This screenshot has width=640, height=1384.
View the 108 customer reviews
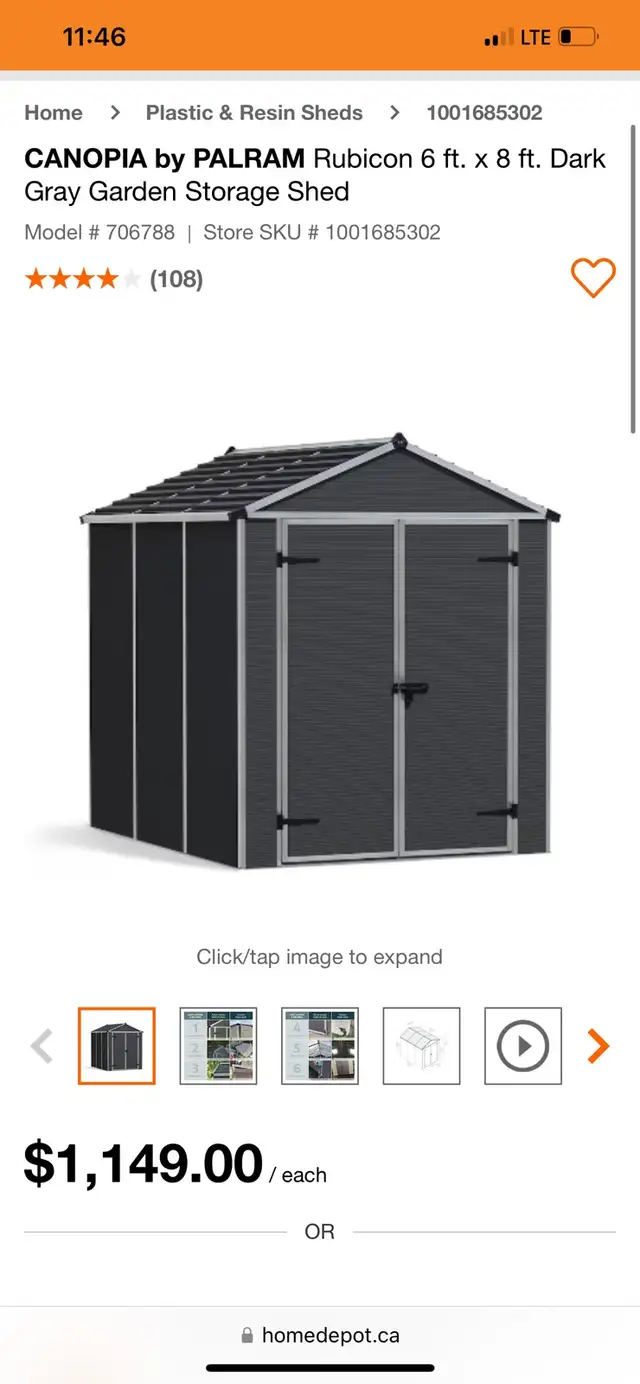[x=176, y=279]
